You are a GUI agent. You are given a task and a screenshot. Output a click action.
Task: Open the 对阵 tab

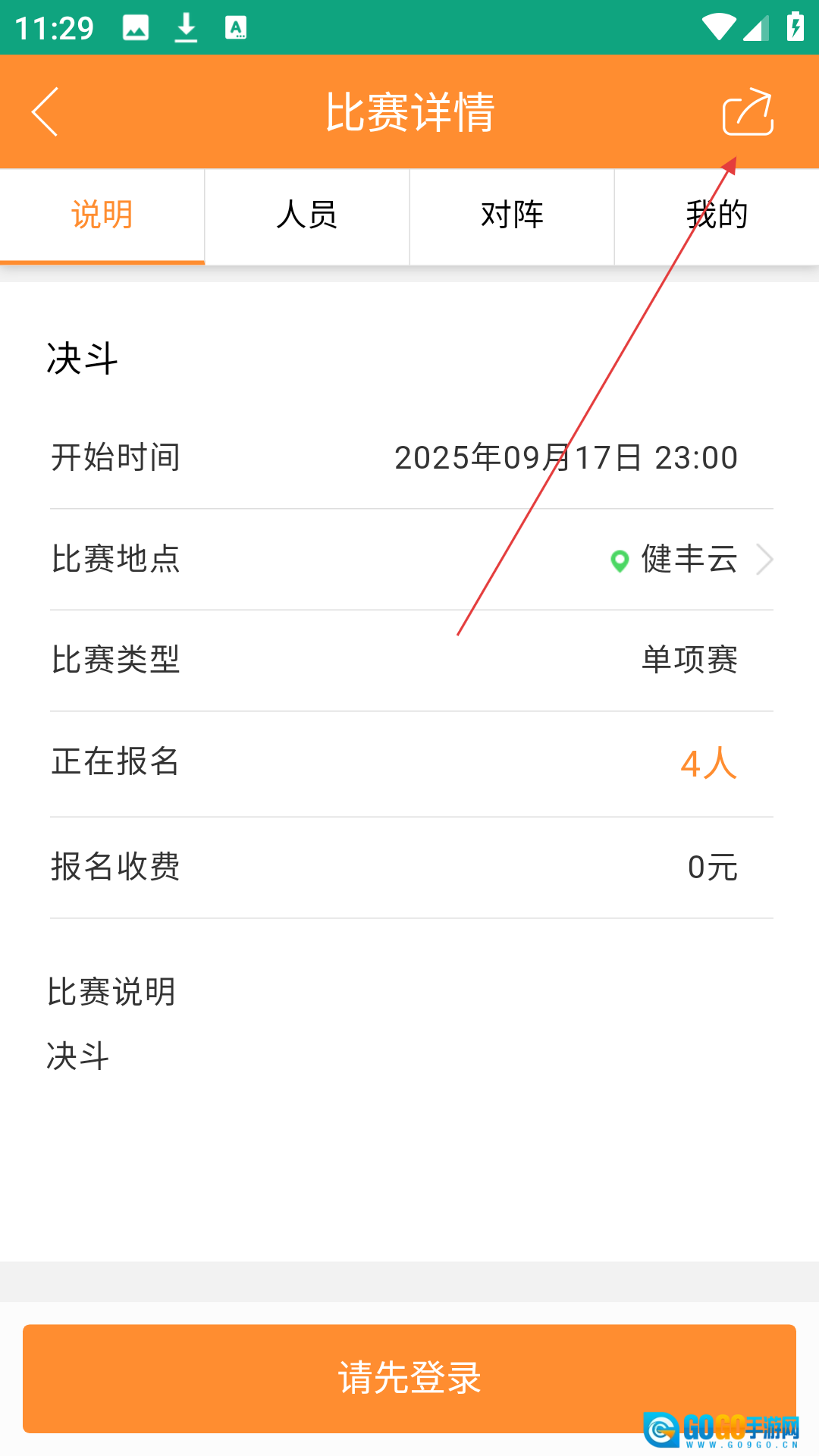(512, 215)
